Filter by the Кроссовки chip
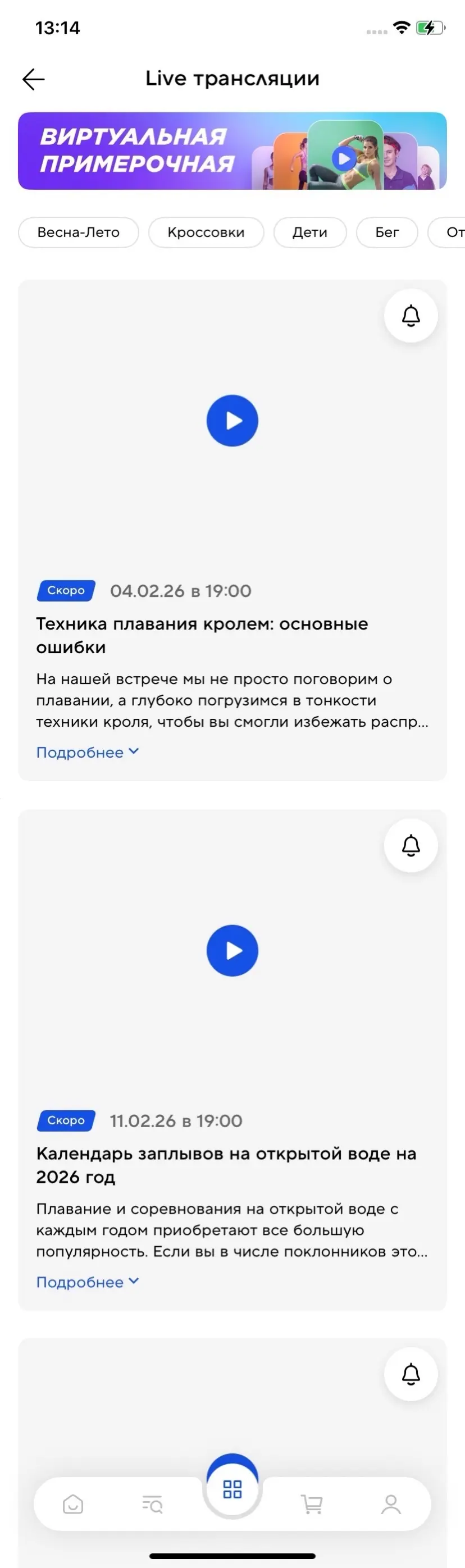Image resolution: width=465 pixels, height=1568 pixels. click(x=206, y=233)
